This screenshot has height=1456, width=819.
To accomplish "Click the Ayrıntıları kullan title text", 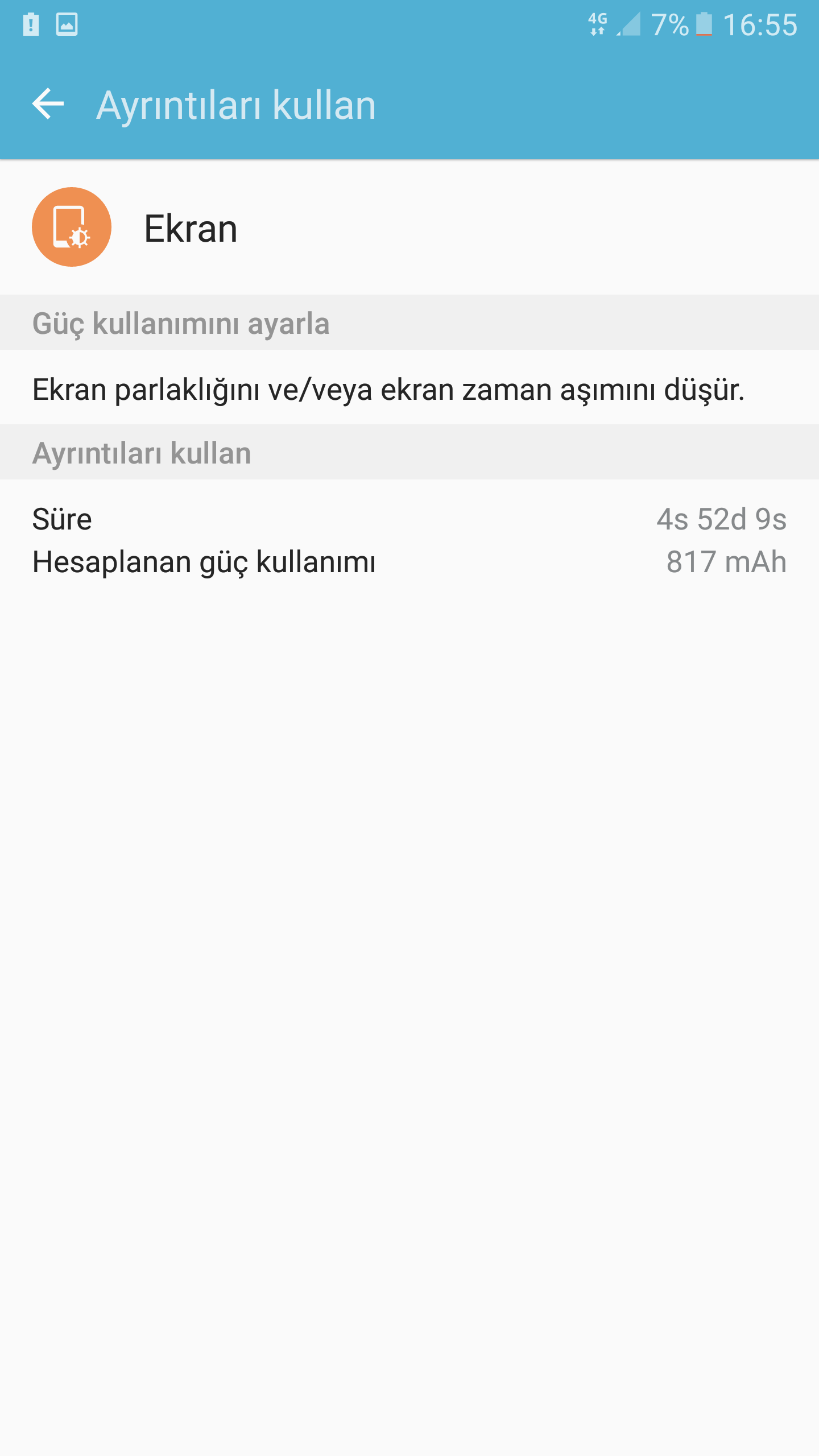I will tap(235, 105).
